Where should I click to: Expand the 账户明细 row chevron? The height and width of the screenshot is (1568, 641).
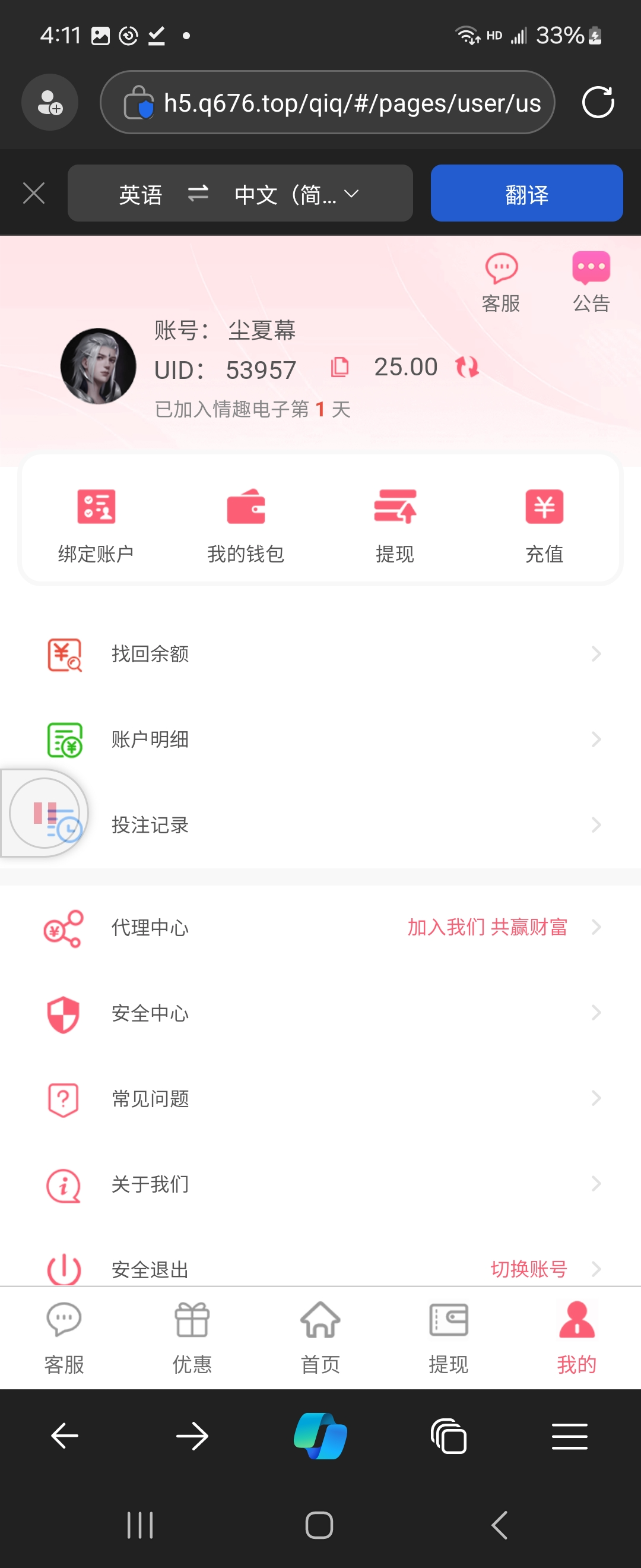(x=595, y=739)
